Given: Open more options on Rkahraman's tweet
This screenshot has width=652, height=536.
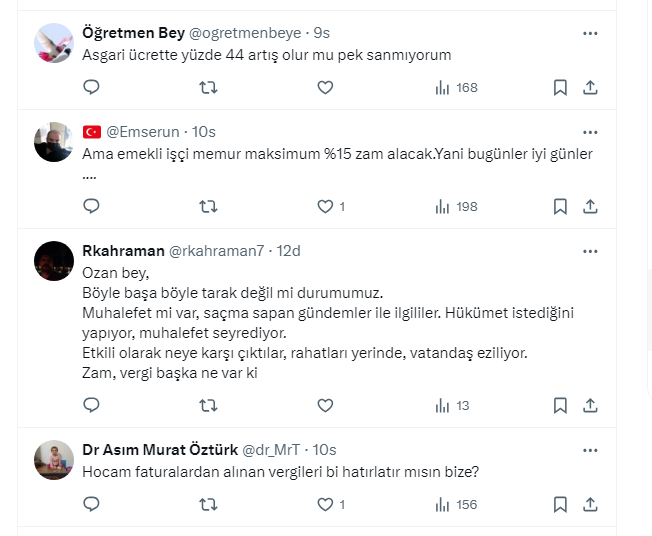Looking at the screenshot, I should (590, 250).
